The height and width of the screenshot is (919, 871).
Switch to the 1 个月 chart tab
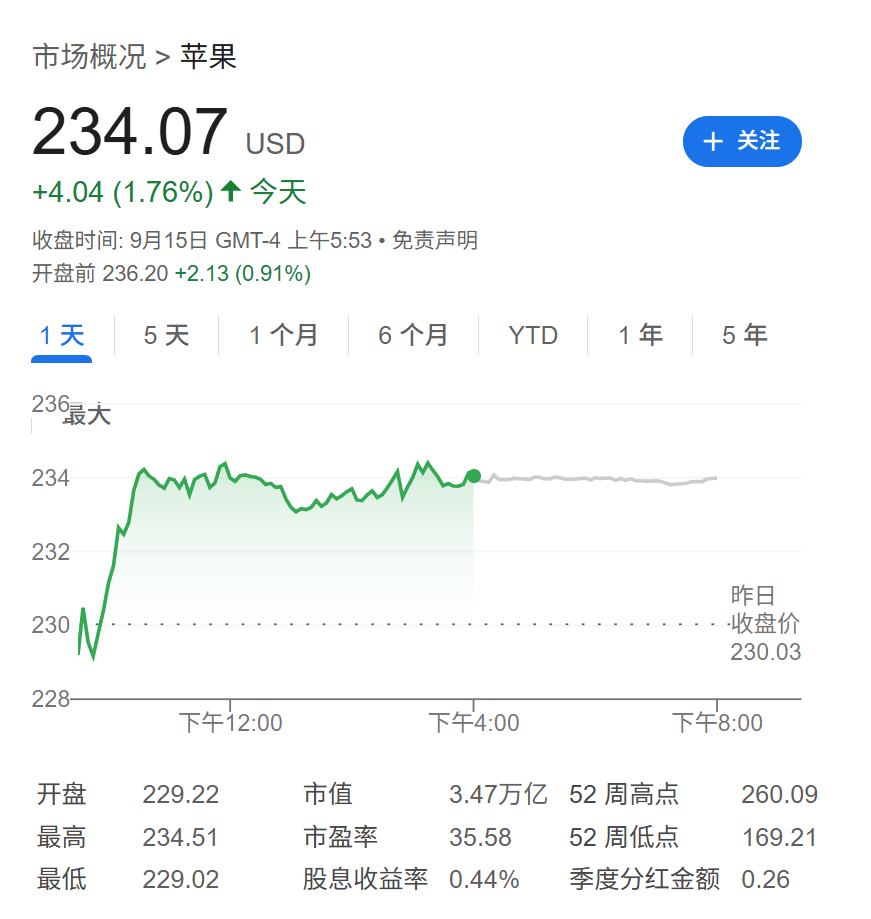coord(283,336)
